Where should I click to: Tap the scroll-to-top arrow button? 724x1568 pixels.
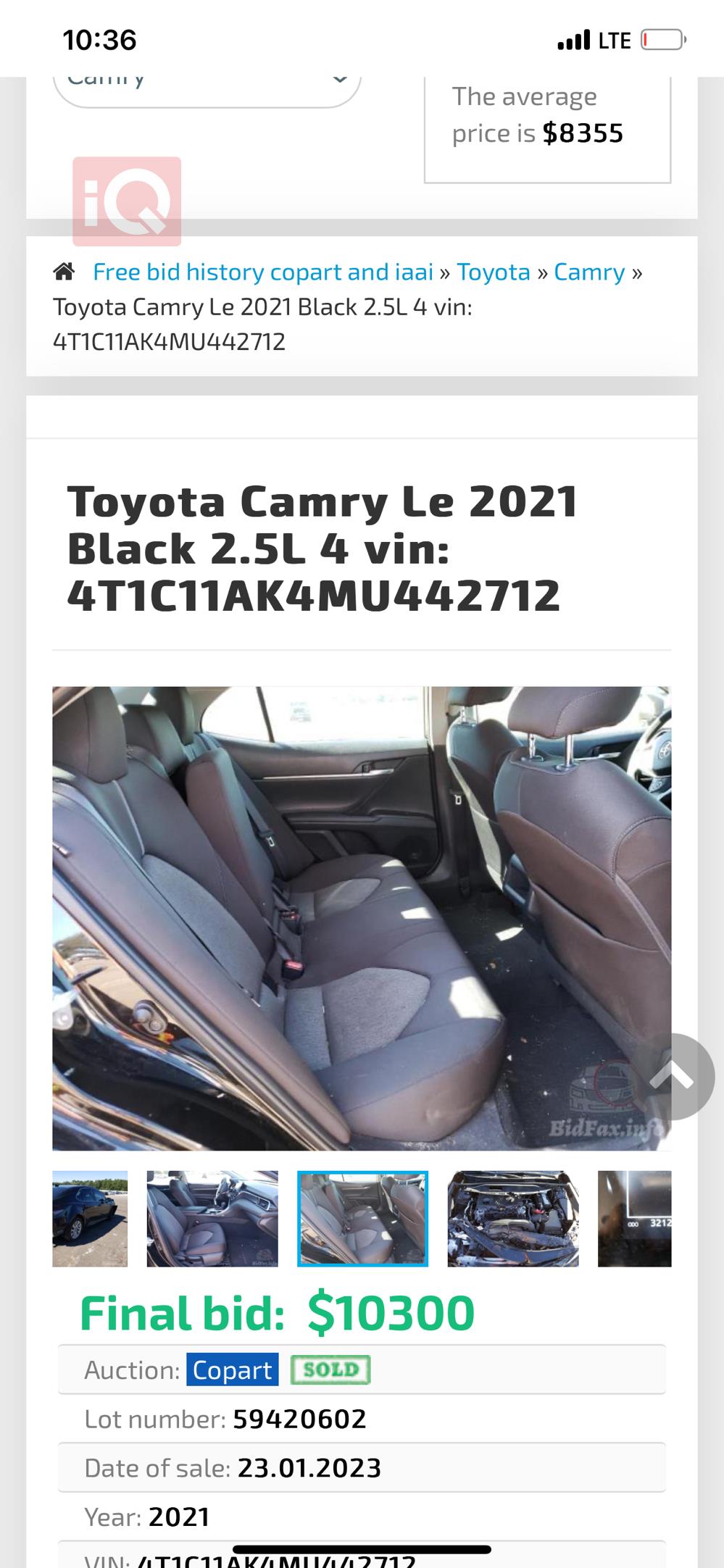pyautogui.click(x=672, y=1077)
